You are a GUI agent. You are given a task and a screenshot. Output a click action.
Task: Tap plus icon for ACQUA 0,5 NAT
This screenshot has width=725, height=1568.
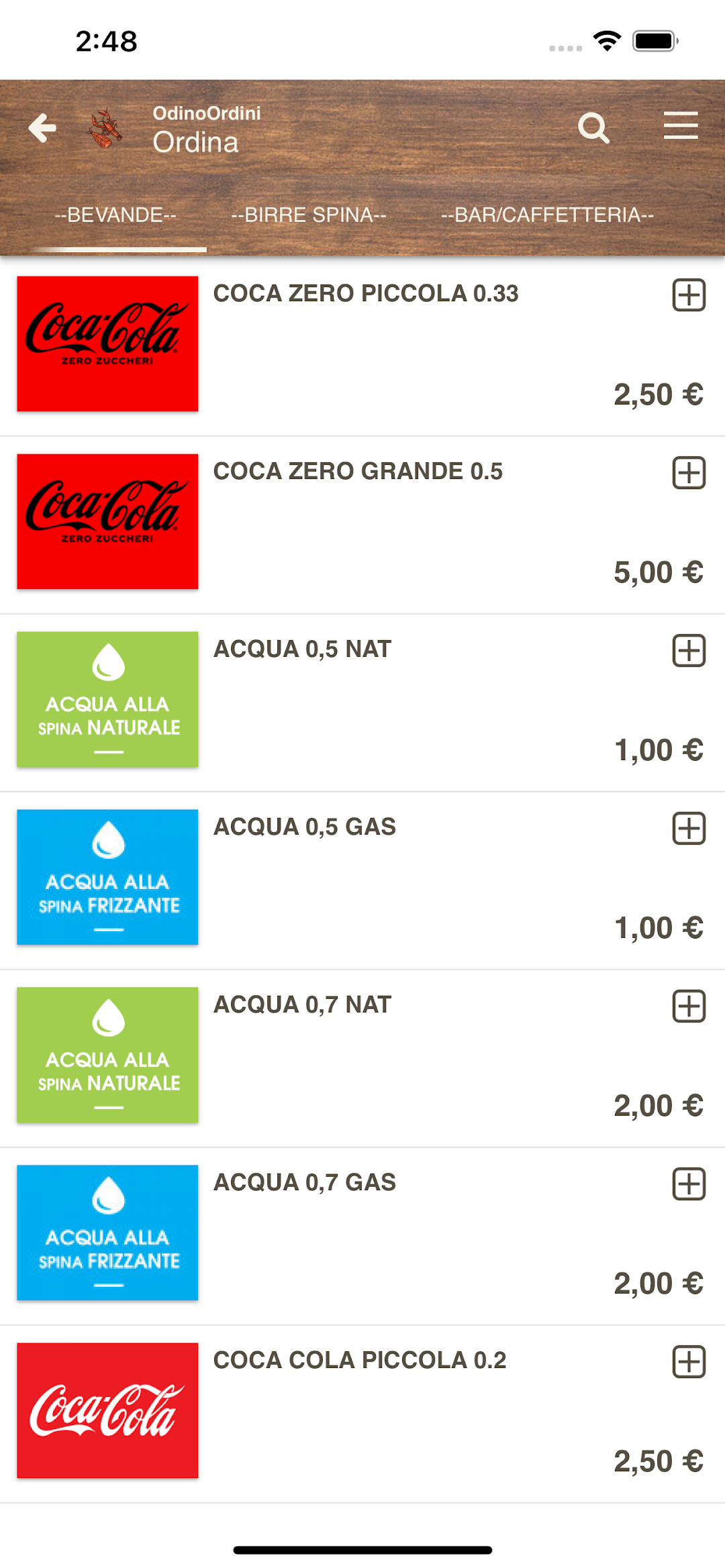tap(689, 651)
